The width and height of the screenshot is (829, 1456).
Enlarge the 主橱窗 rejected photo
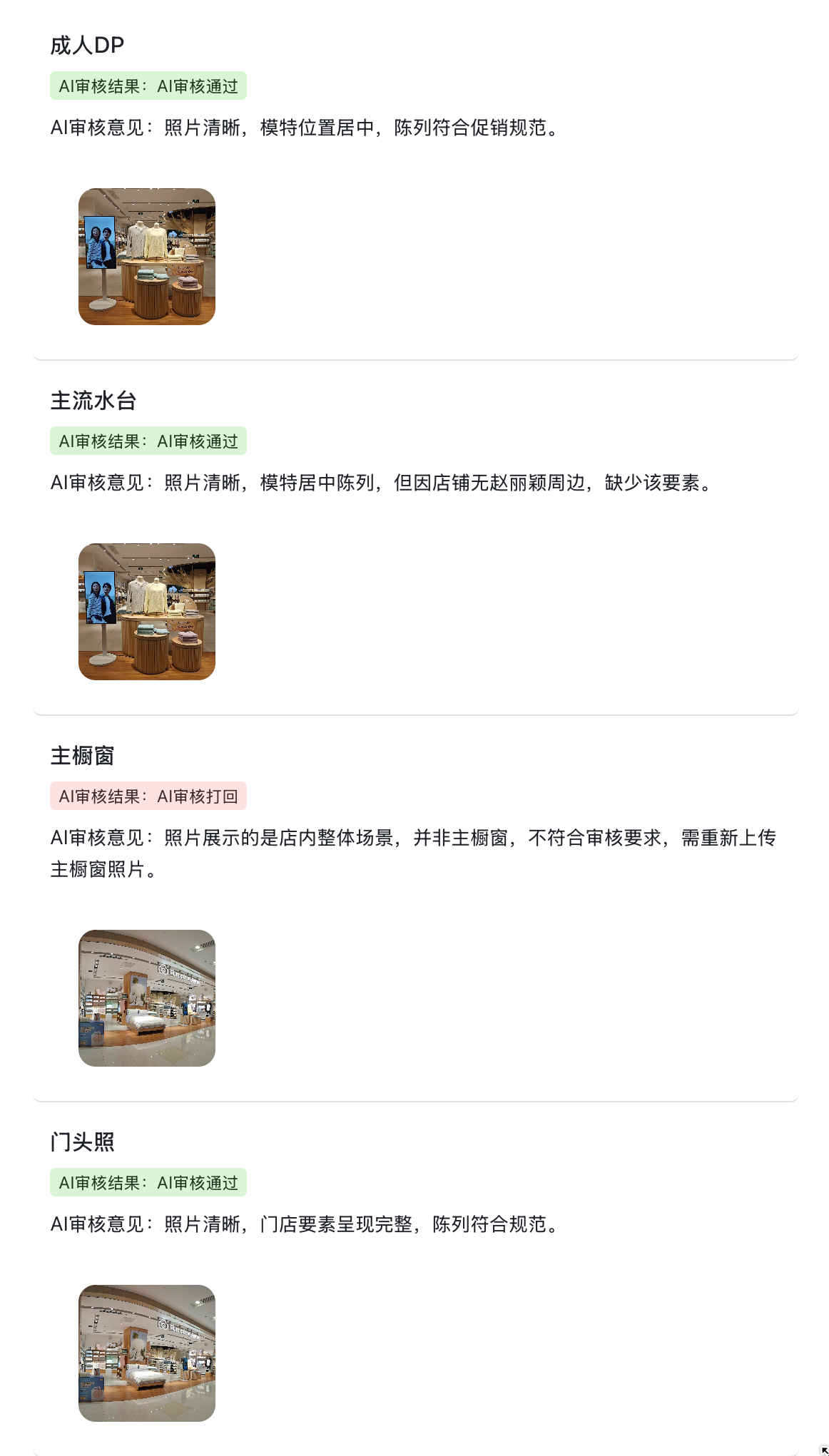point(147,998)
